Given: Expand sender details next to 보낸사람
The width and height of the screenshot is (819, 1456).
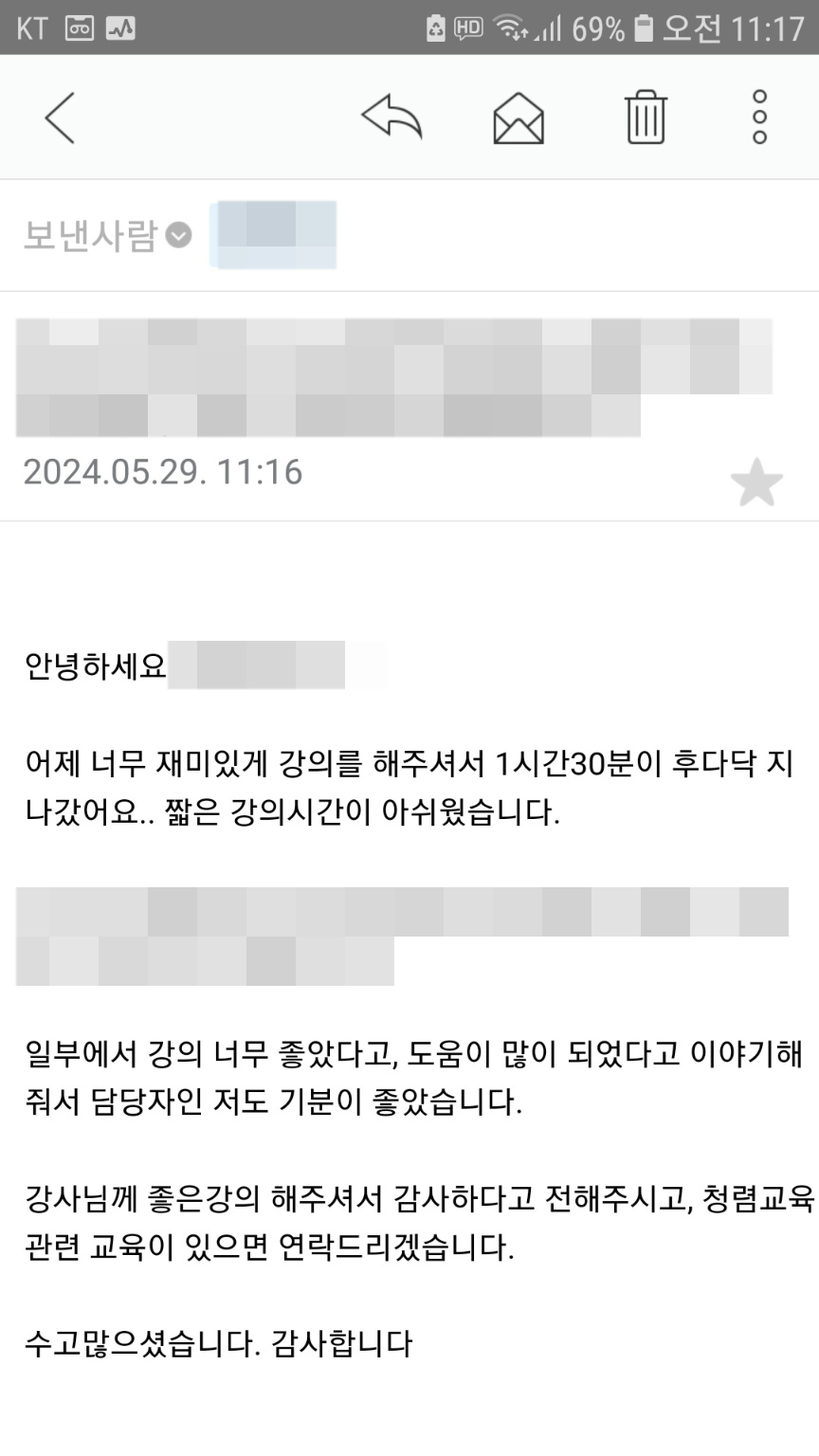Looking at the screenshot, I should [x=179, y=235].
